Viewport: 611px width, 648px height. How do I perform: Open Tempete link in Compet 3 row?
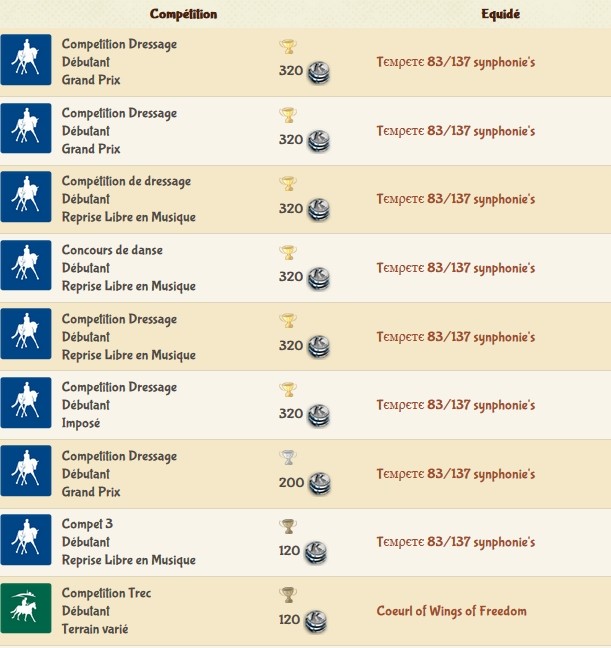(x=455, y=542)
